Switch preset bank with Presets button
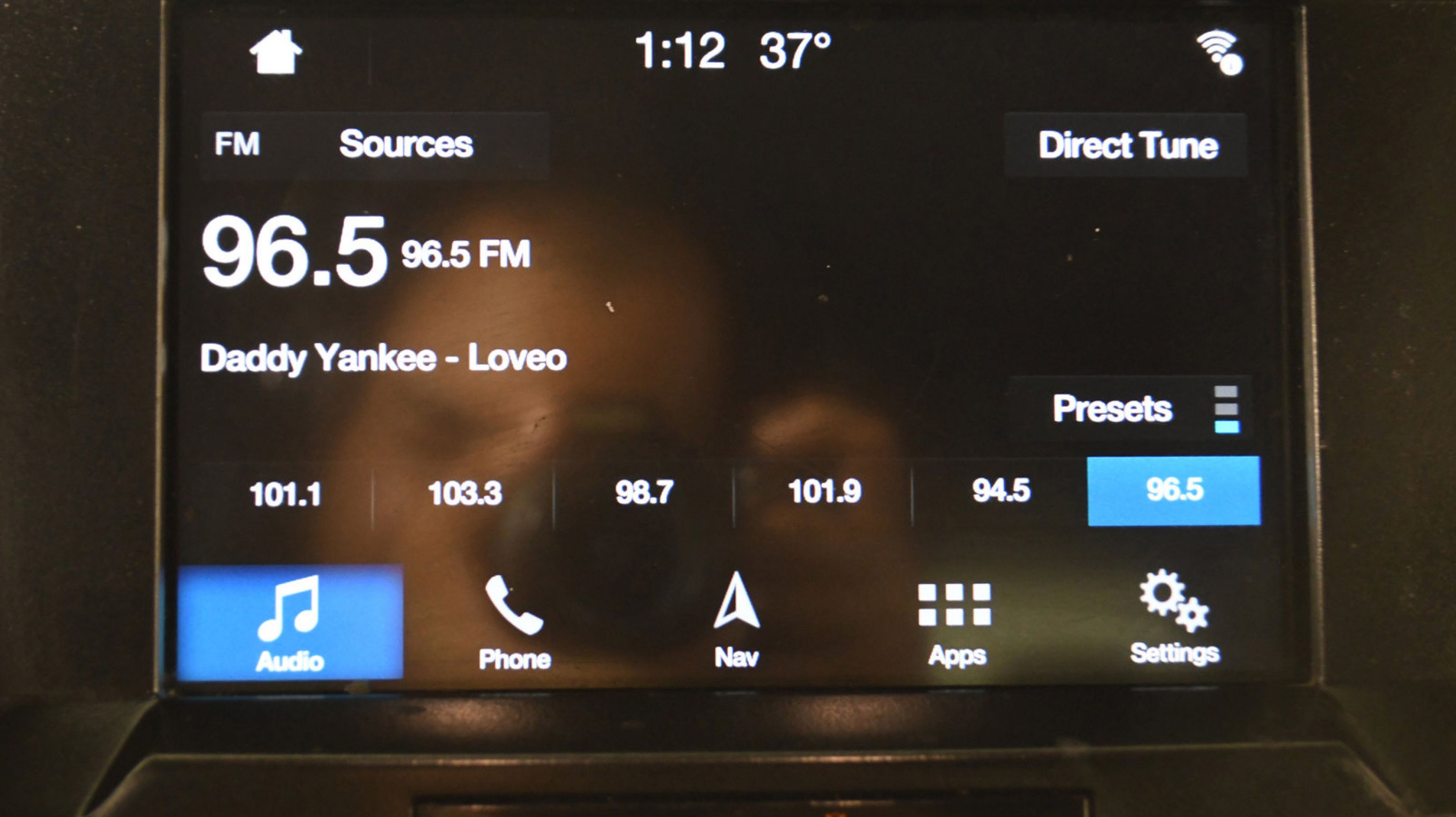This screenshot has height=817, width=1456. (x=1129, y=408)
